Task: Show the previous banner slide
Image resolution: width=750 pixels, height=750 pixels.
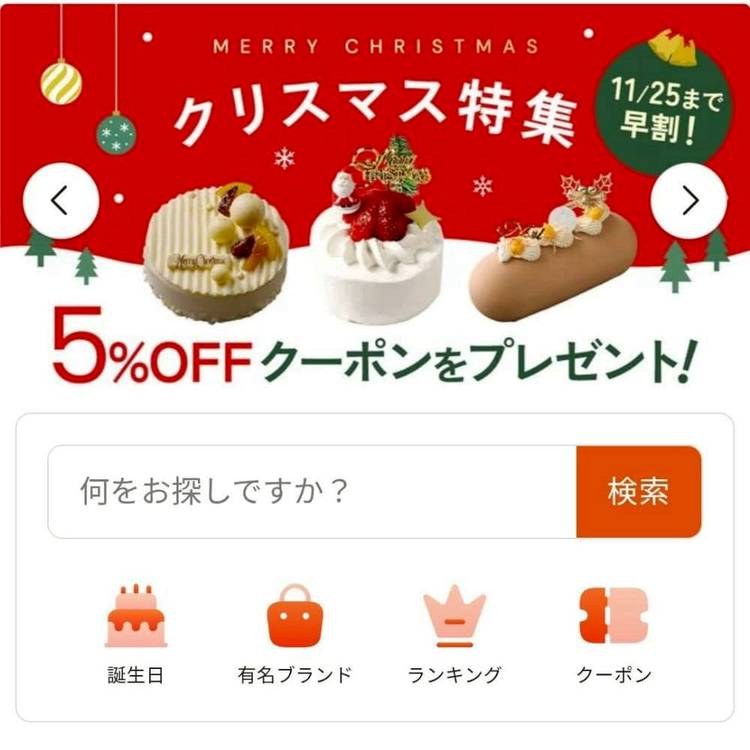Action: pyautogui.click(x=61, y=201)
